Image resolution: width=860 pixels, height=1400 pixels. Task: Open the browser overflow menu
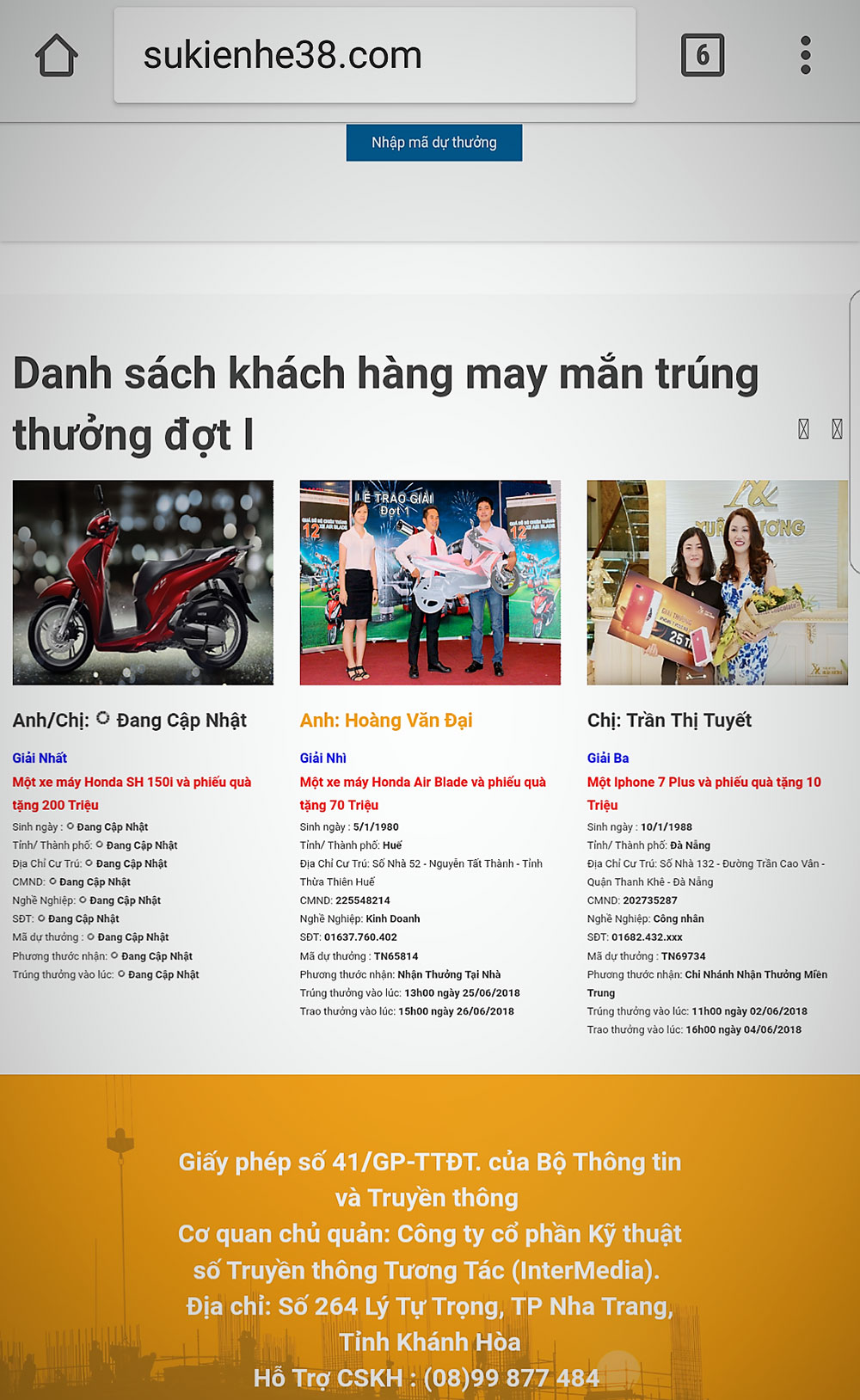(x=805, y=56)
